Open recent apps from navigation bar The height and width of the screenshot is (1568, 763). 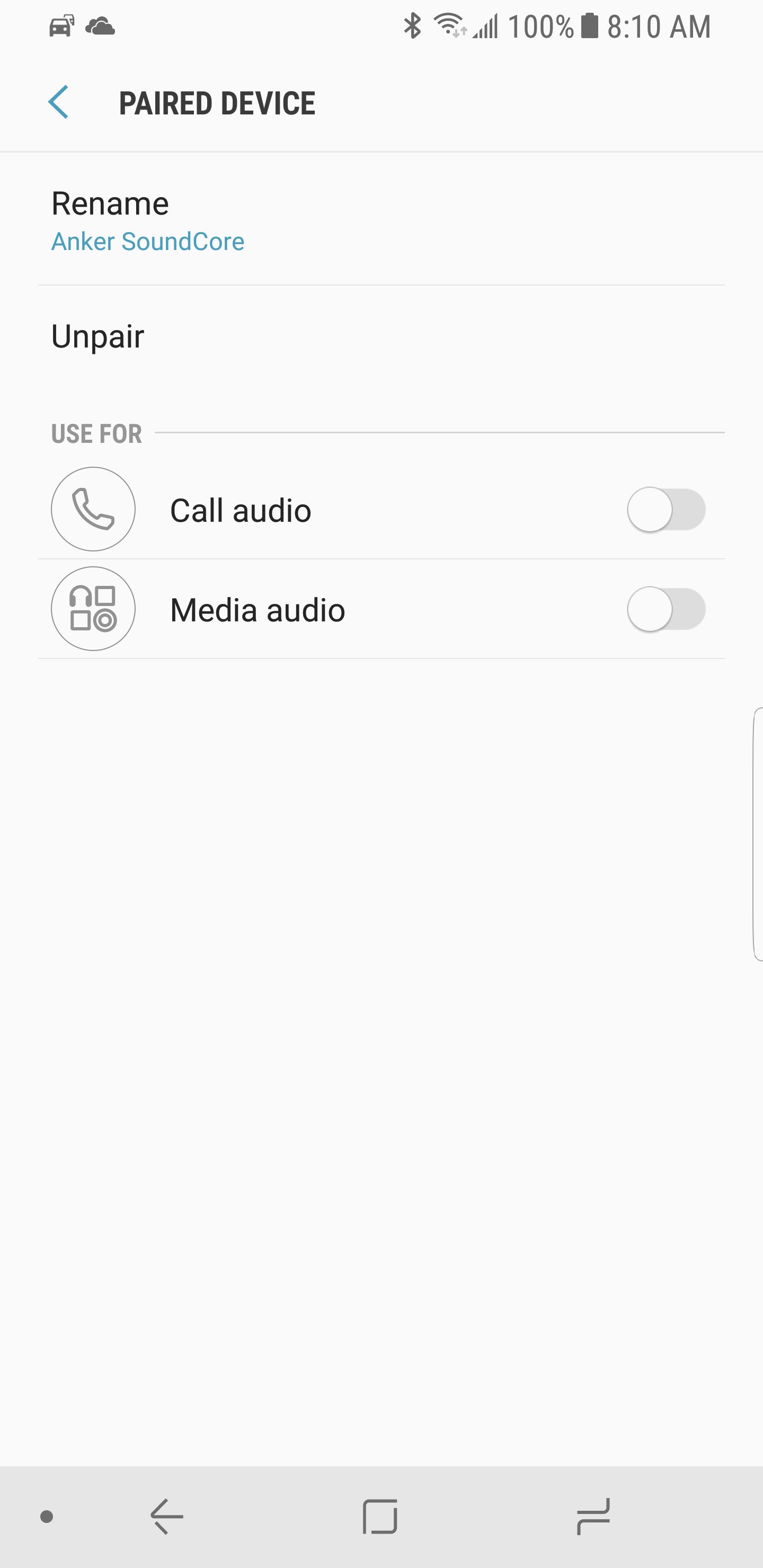[x=593, y=1516]
